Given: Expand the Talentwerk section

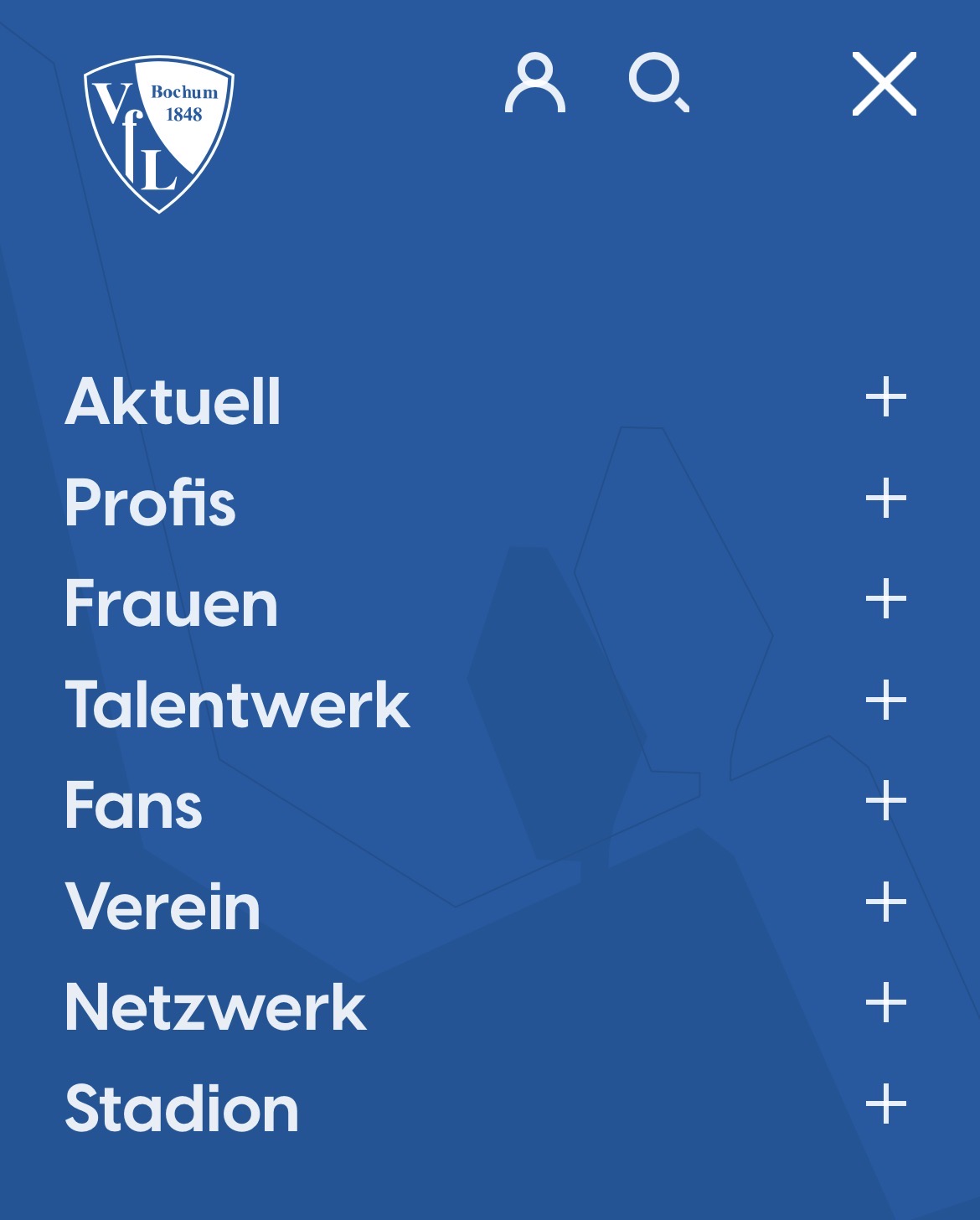Looking at the screenshot, I should 885,700.
